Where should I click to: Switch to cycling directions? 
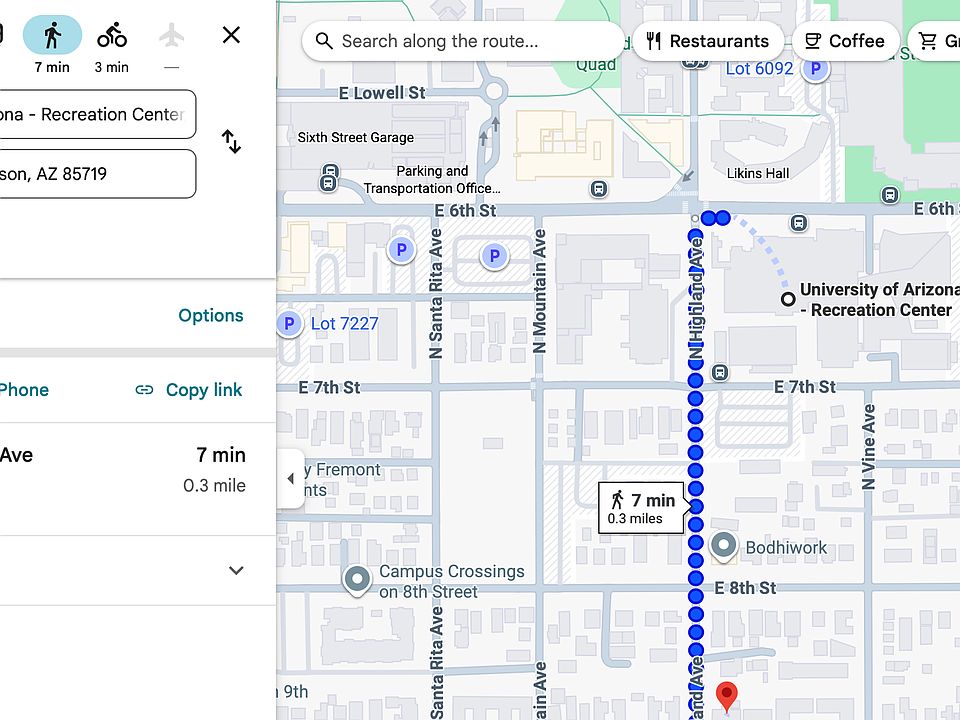[112, 37]
